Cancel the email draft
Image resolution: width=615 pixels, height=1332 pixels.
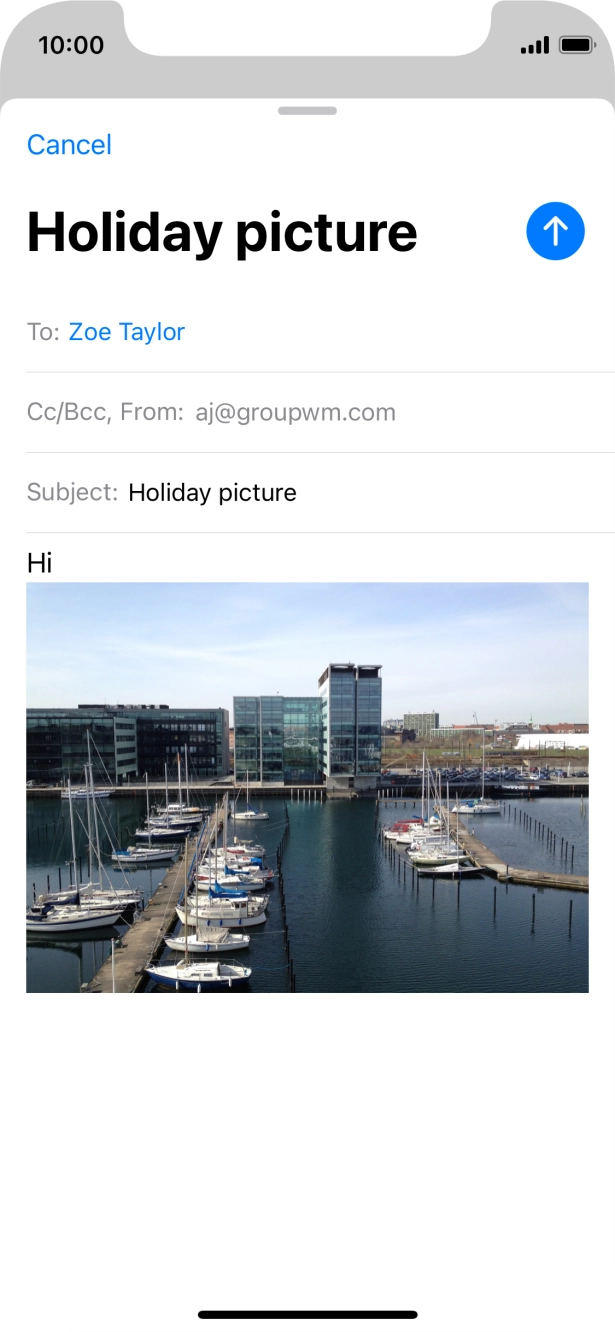(69, 145)
